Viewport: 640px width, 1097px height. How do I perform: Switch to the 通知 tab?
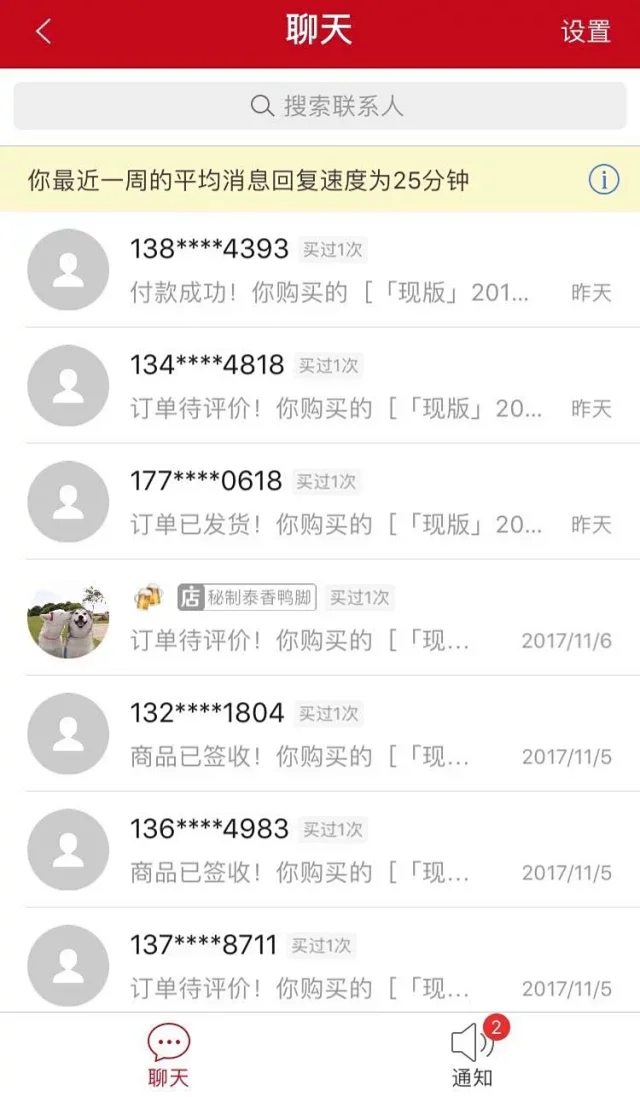coord(472,1056)
